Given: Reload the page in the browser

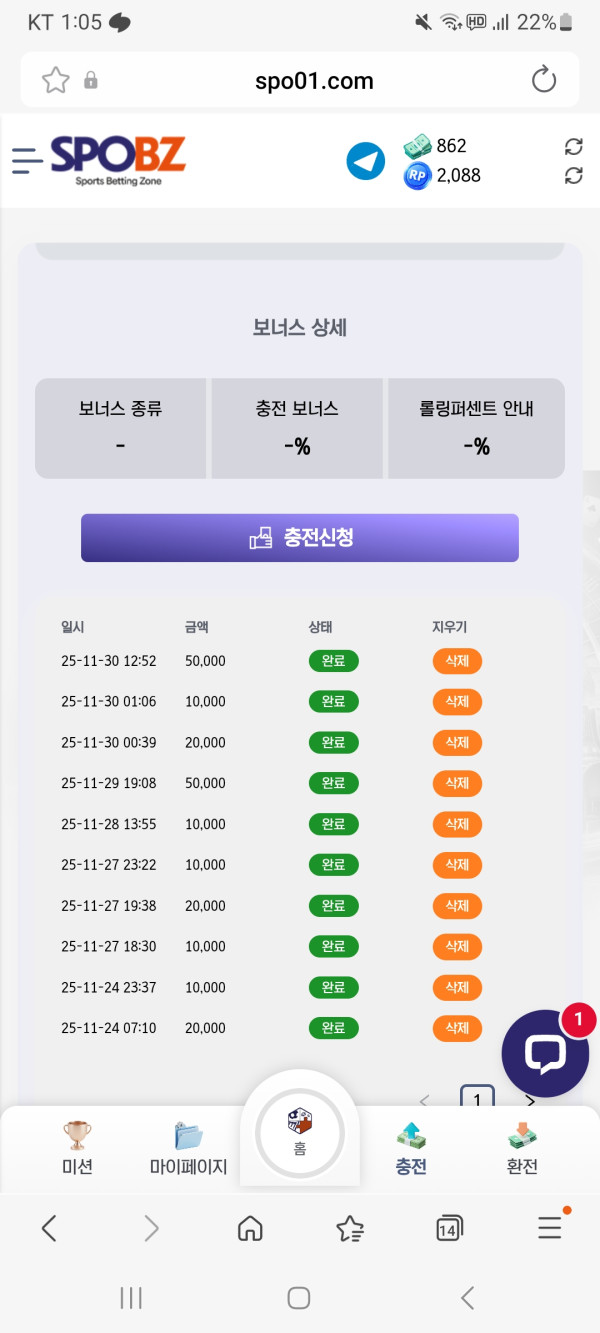Looking at the screenshot, I should pos(544,80).
